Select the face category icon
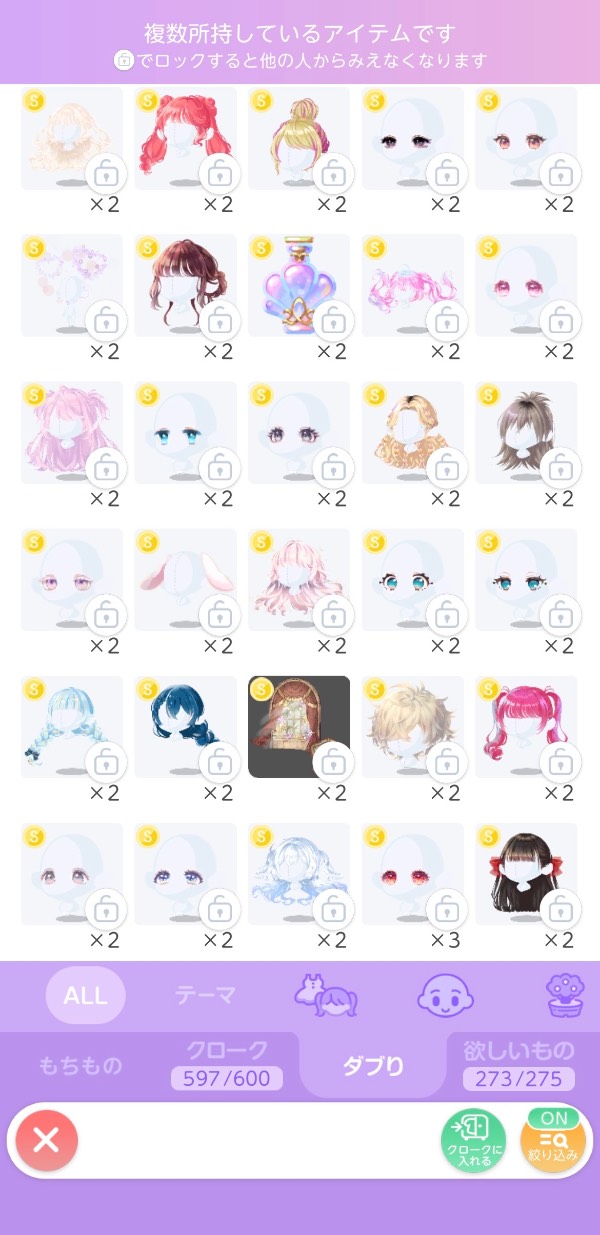The image size is (600, 1235). tap(445, 995)
